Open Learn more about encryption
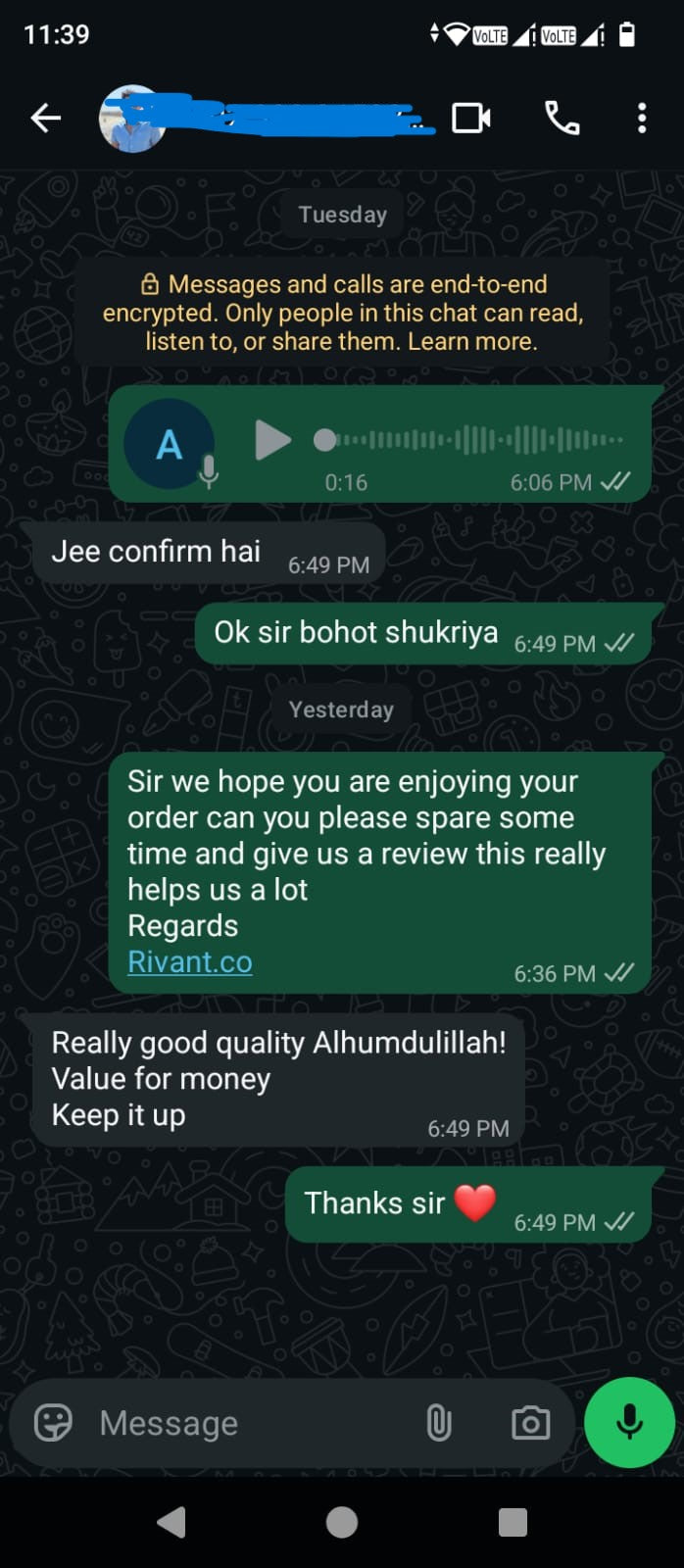Viewport: 684px width, 1568px height. pyautogui.click(x=471, y=342)
